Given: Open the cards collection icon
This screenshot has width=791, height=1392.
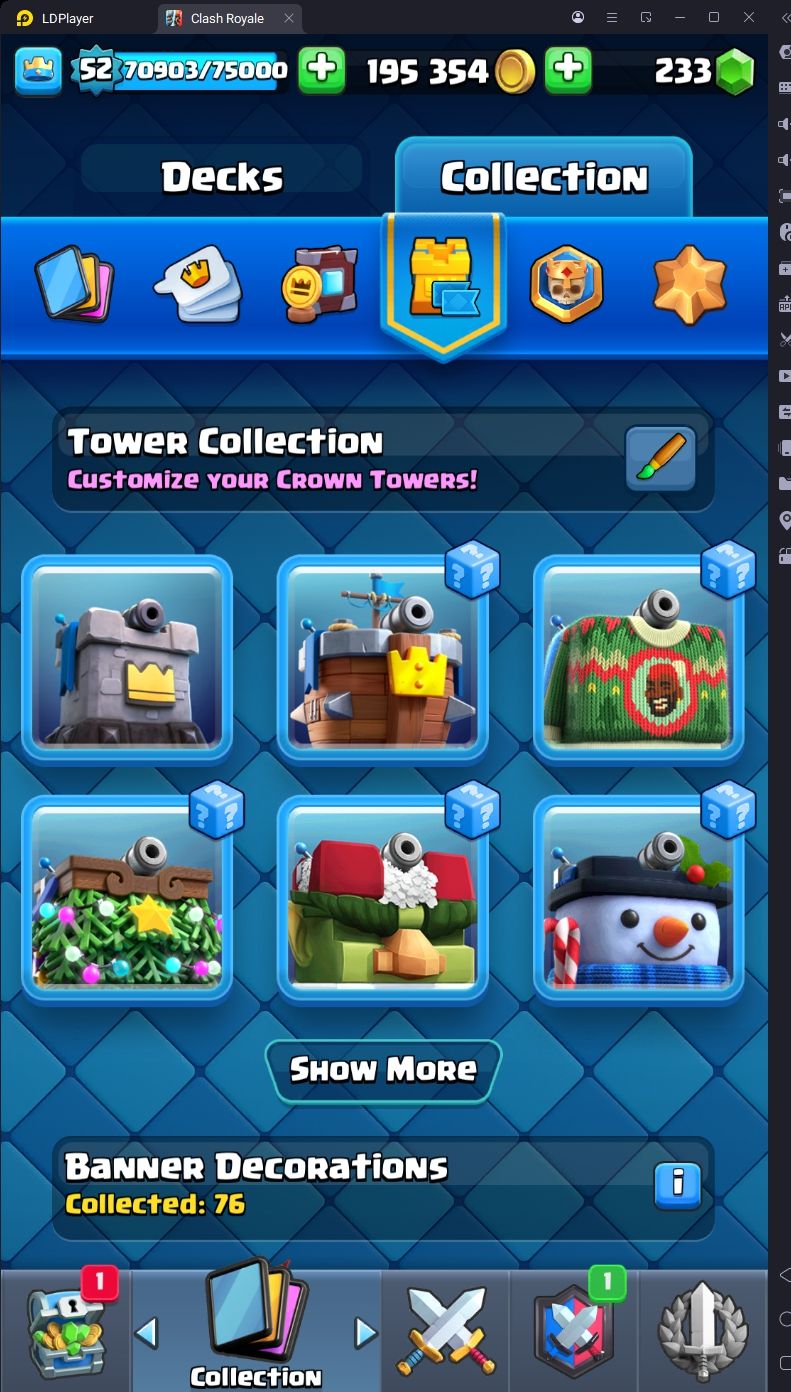Looking at the screenshot, I should coord(74,283).
